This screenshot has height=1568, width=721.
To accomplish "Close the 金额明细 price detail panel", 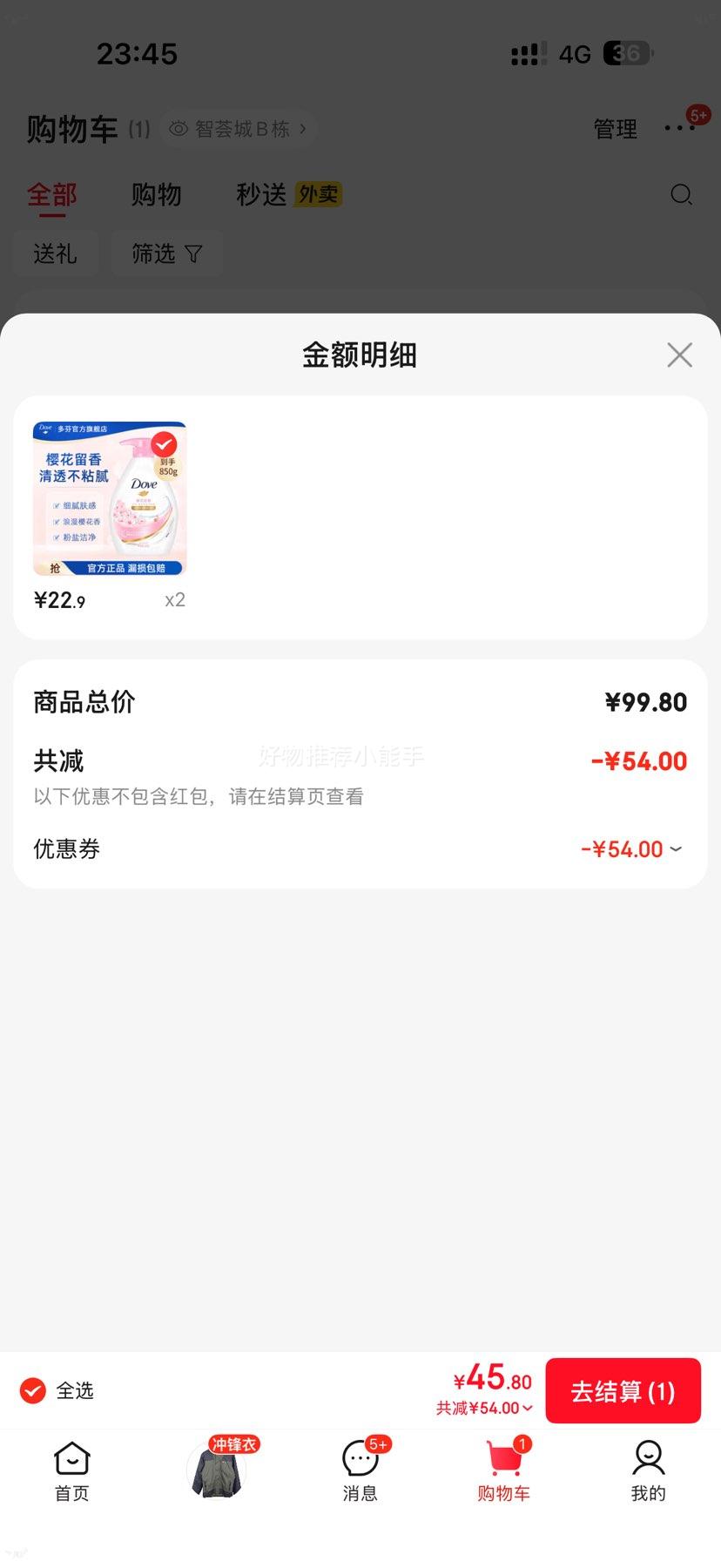I will (x=679, y=355).
